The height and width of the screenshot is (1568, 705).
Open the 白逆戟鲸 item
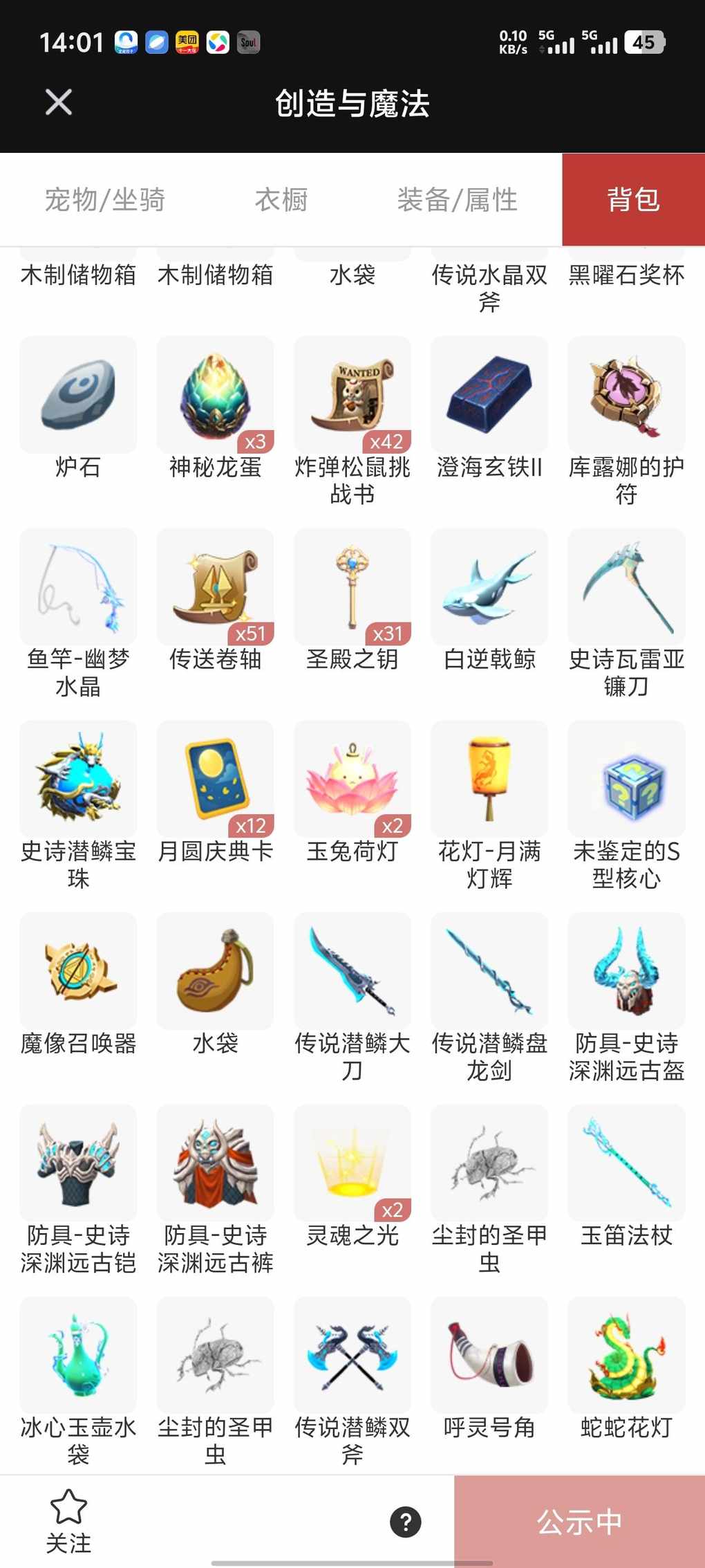coord(489,587)
